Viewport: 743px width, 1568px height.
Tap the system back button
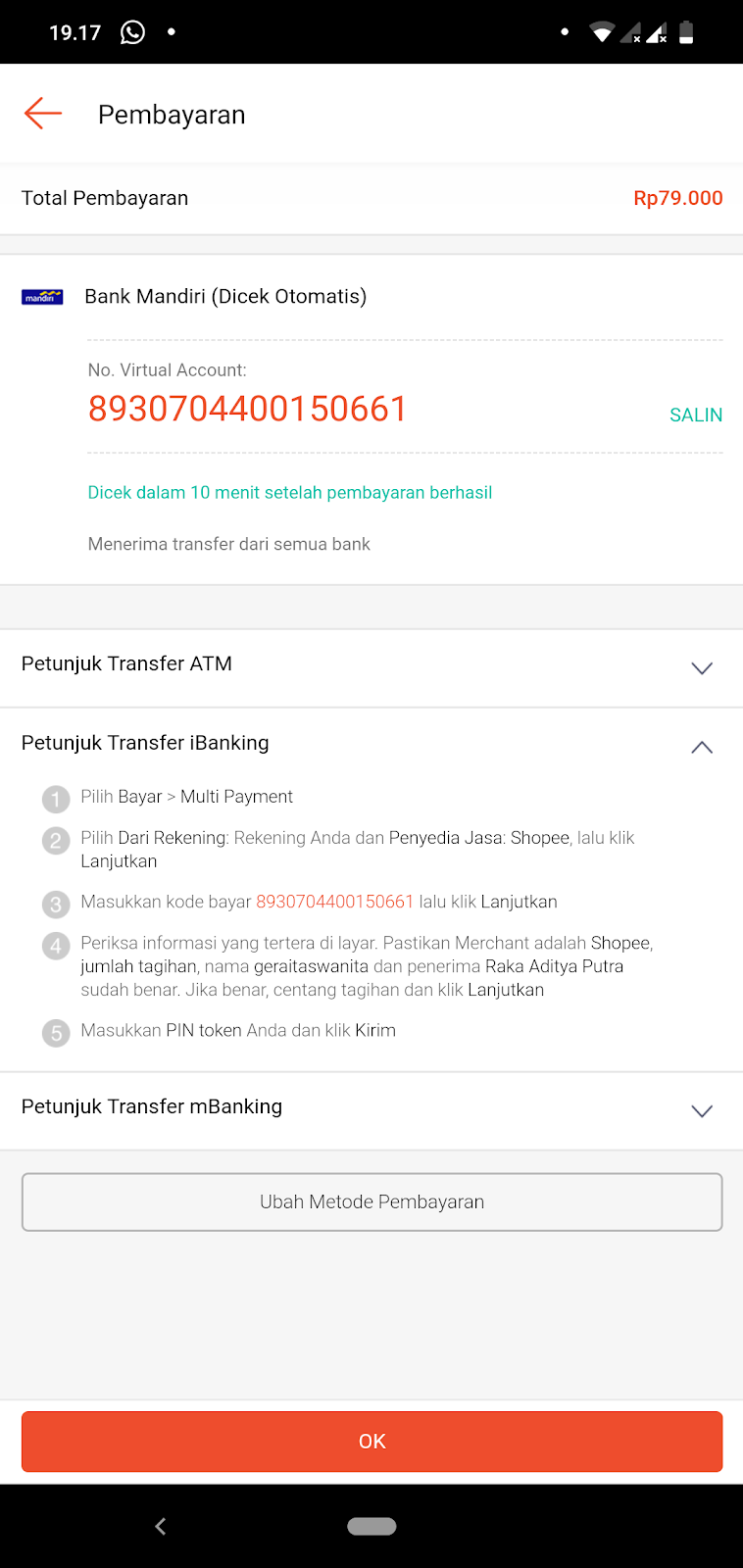161,1526
